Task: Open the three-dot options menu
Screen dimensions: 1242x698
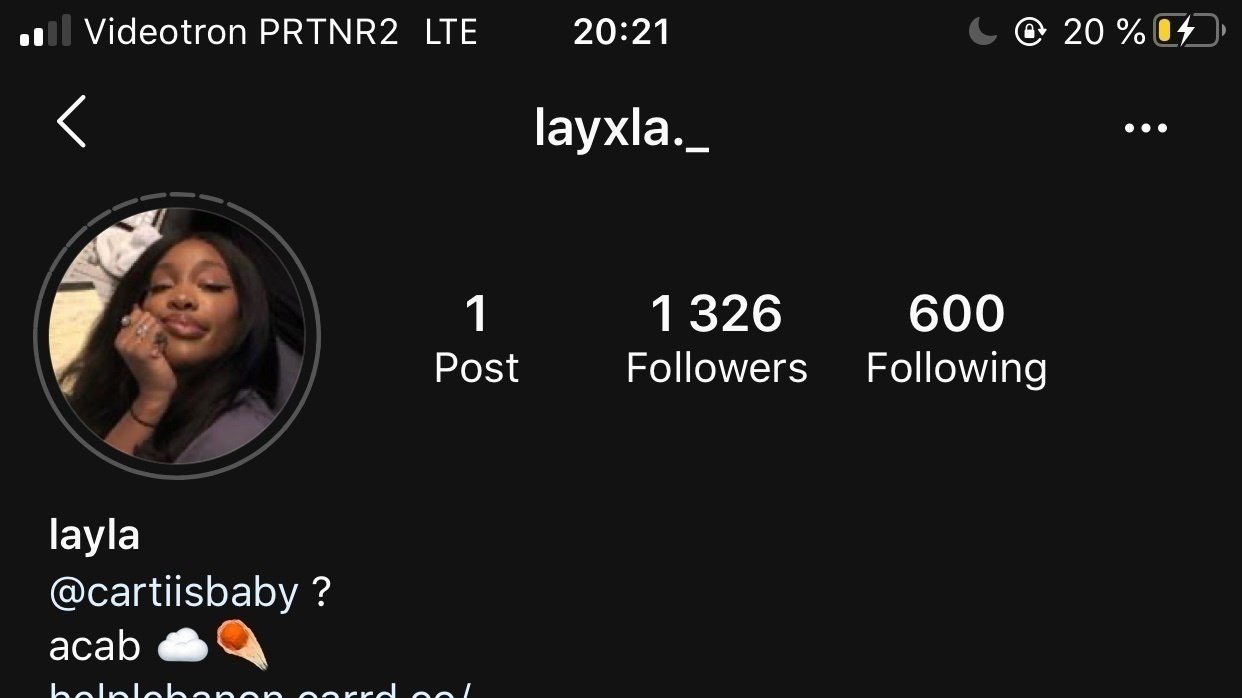Action: pos(1145,128)
